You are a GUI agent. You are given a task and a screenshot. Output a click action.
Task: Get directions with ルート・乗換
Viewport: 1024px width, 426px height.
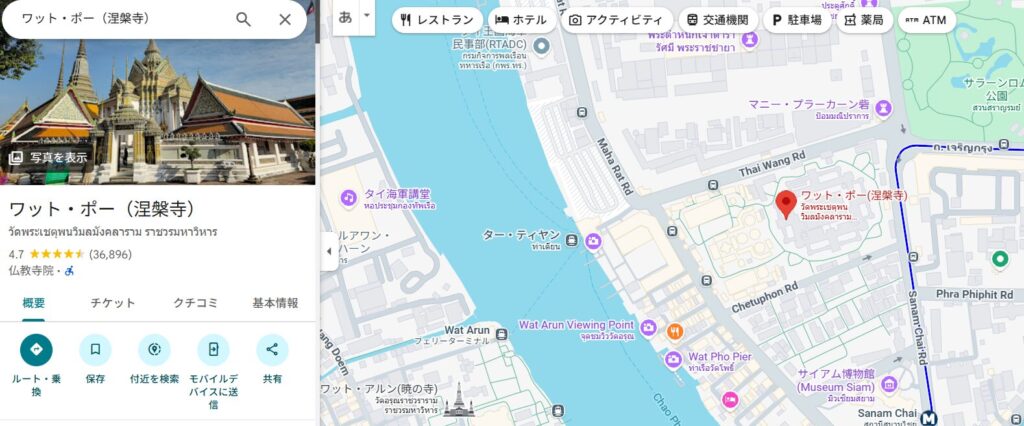point(37,350)
